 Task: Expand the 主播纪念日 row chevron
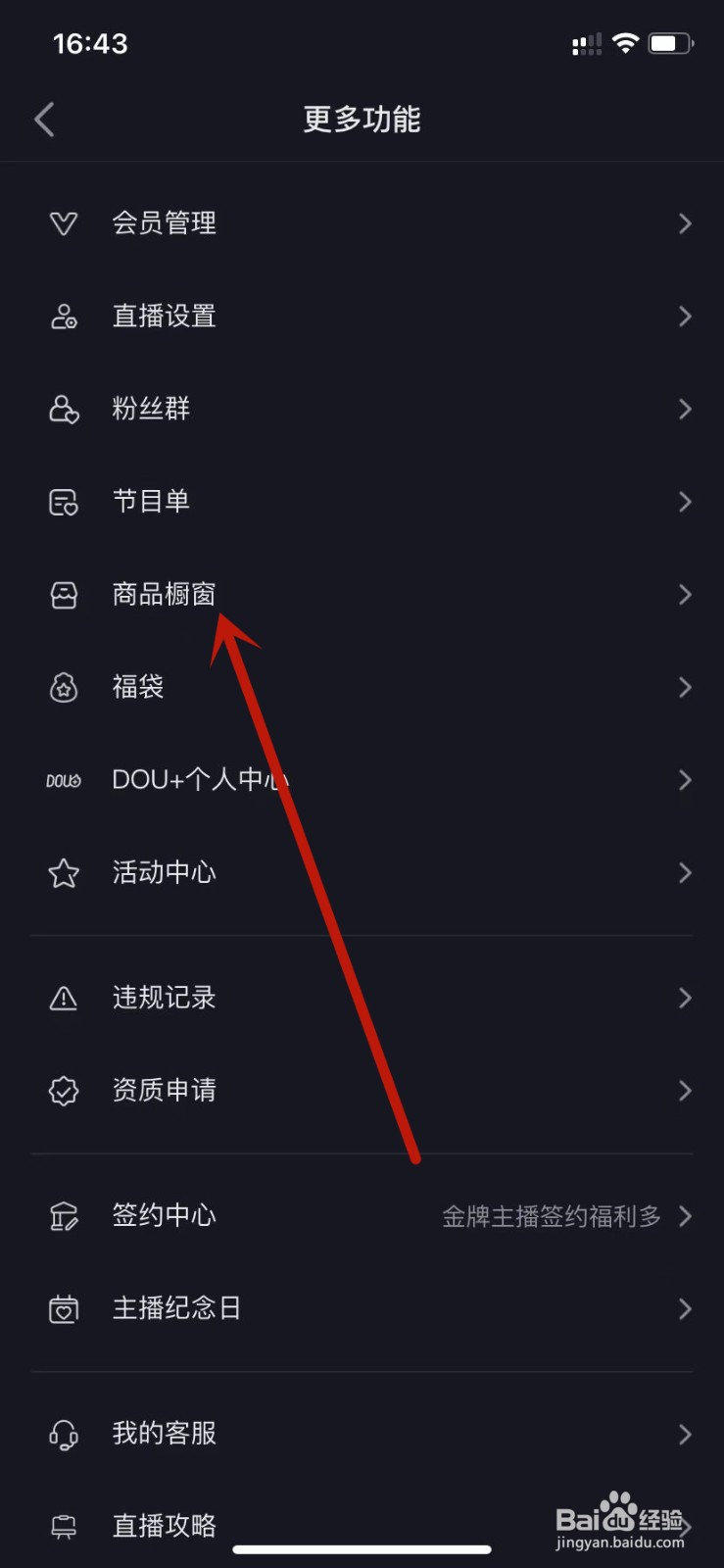685,1308
